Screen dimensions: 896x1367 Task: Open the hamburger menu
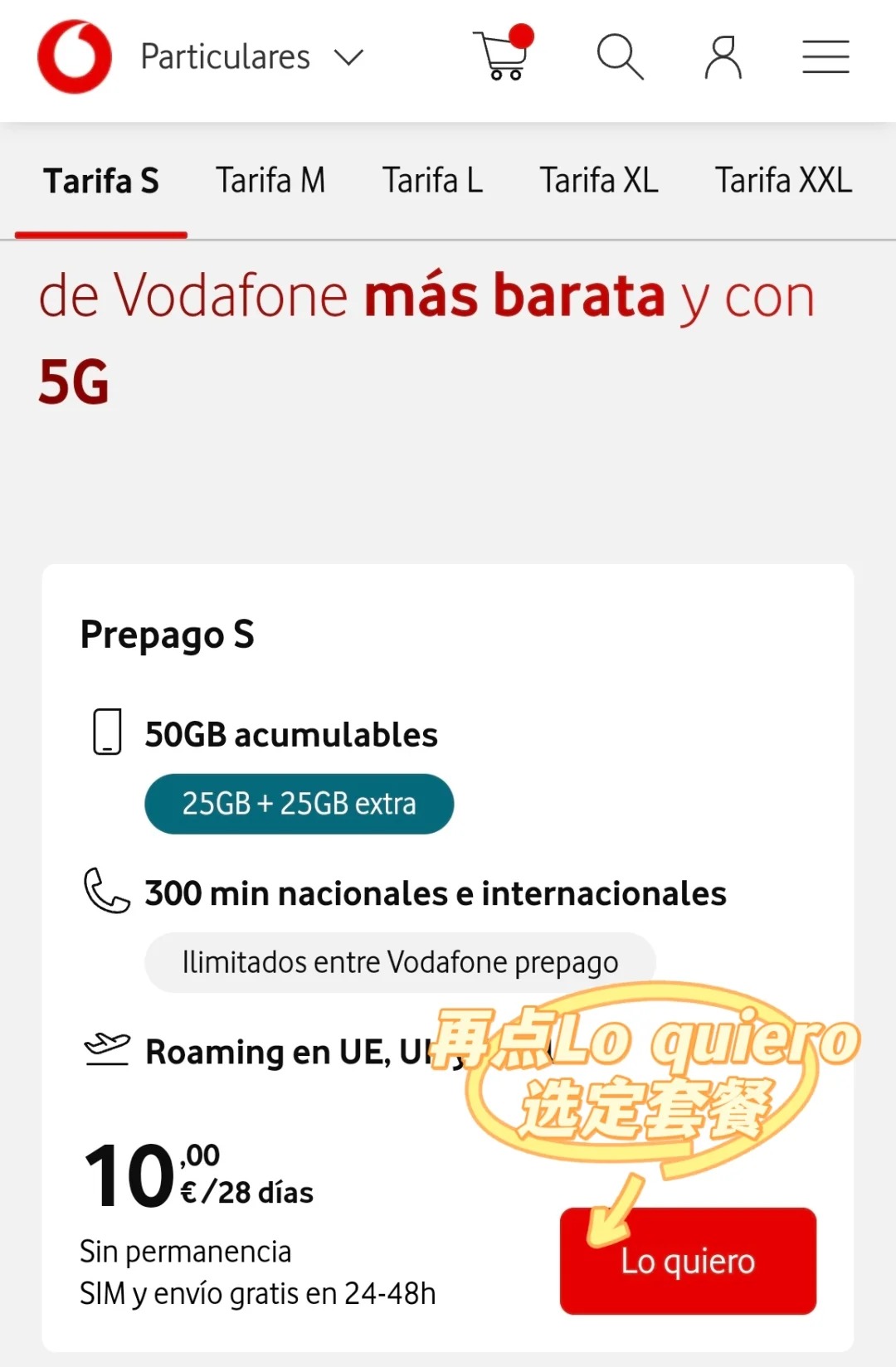click(825, 56)
